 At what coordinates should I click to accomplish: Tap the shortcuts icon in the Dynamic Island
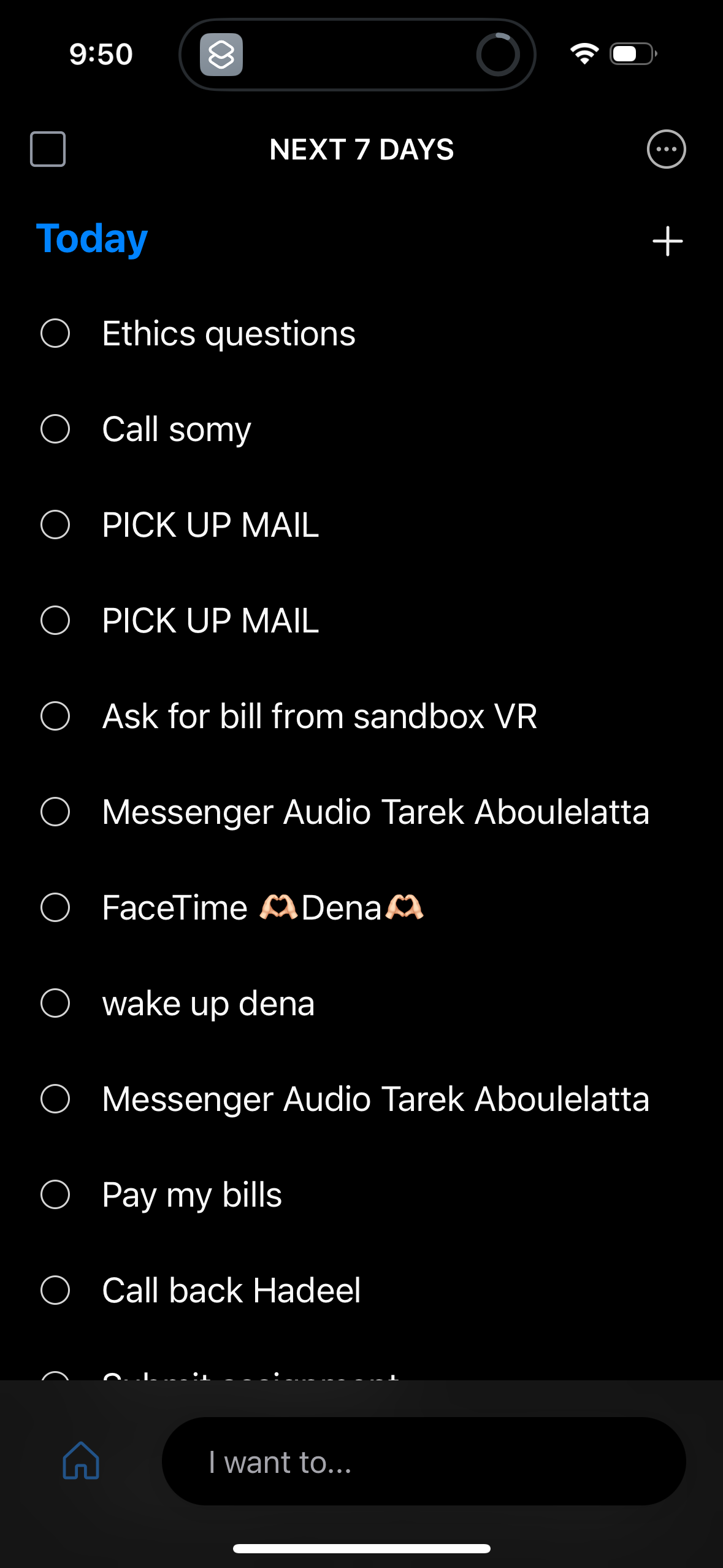pyautogui.click(x=221, y=54)
